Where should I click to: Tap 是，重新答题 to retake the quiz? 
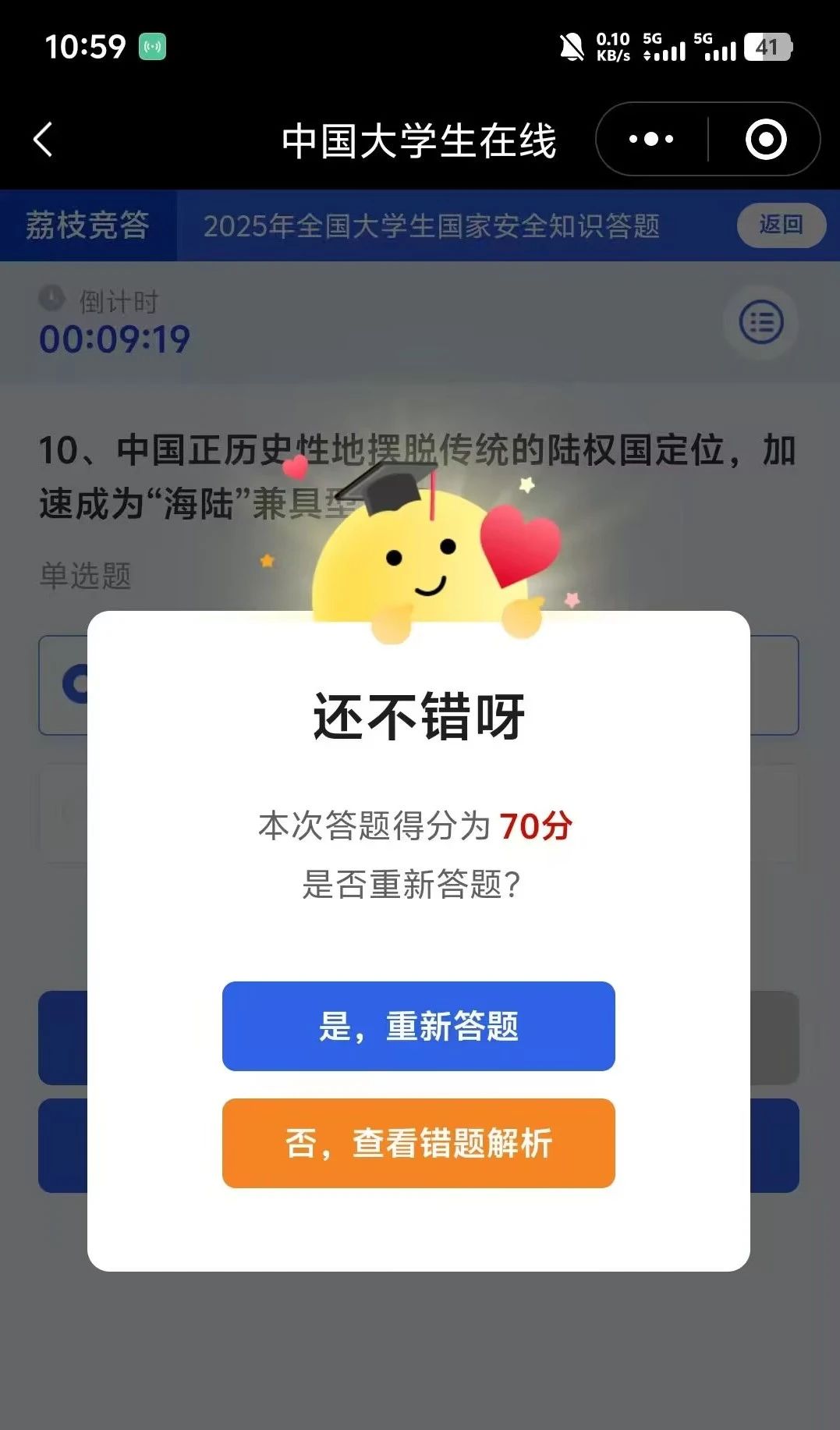point(419,1027)
